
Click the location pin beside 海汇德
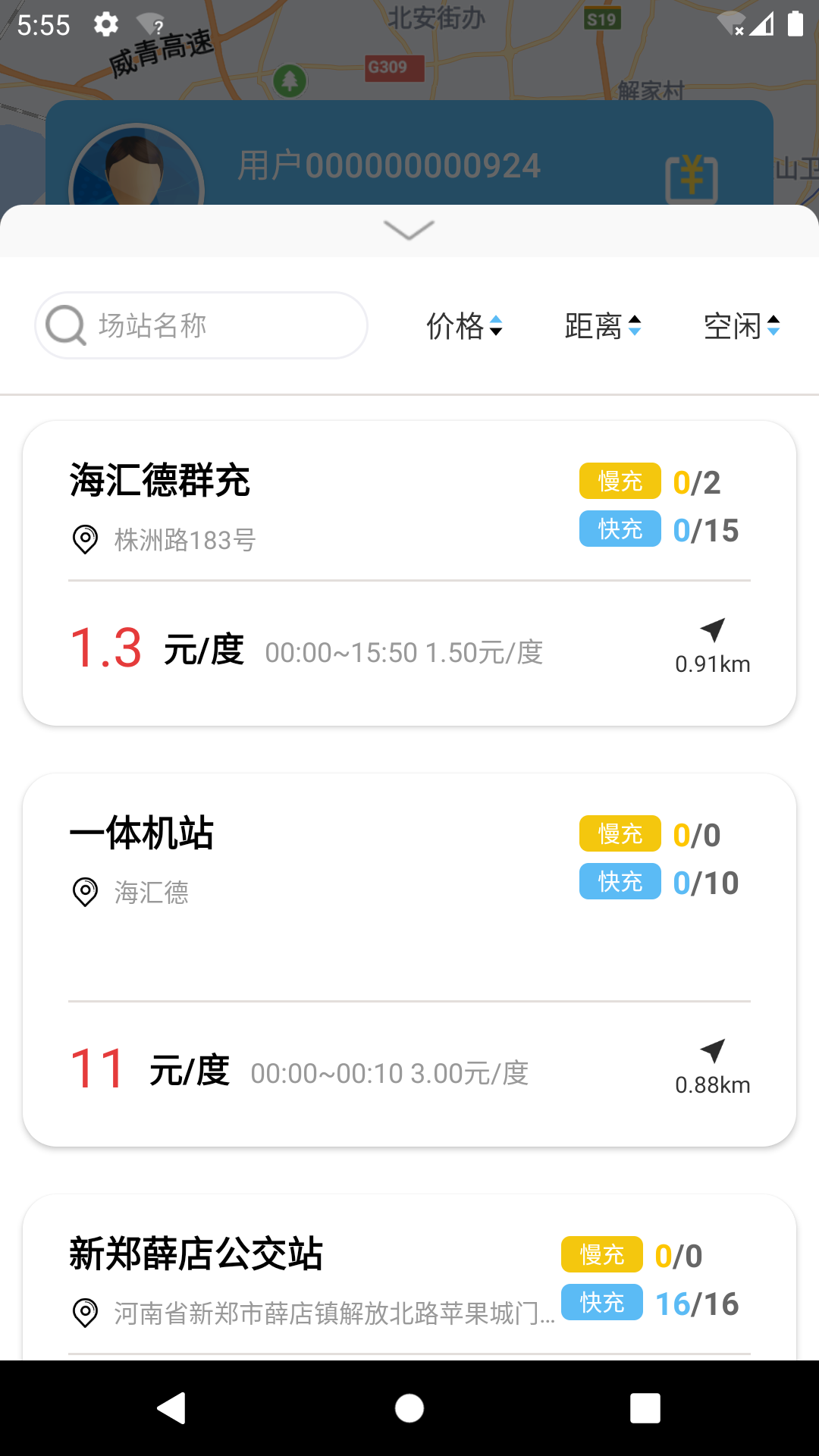[86, 893]
